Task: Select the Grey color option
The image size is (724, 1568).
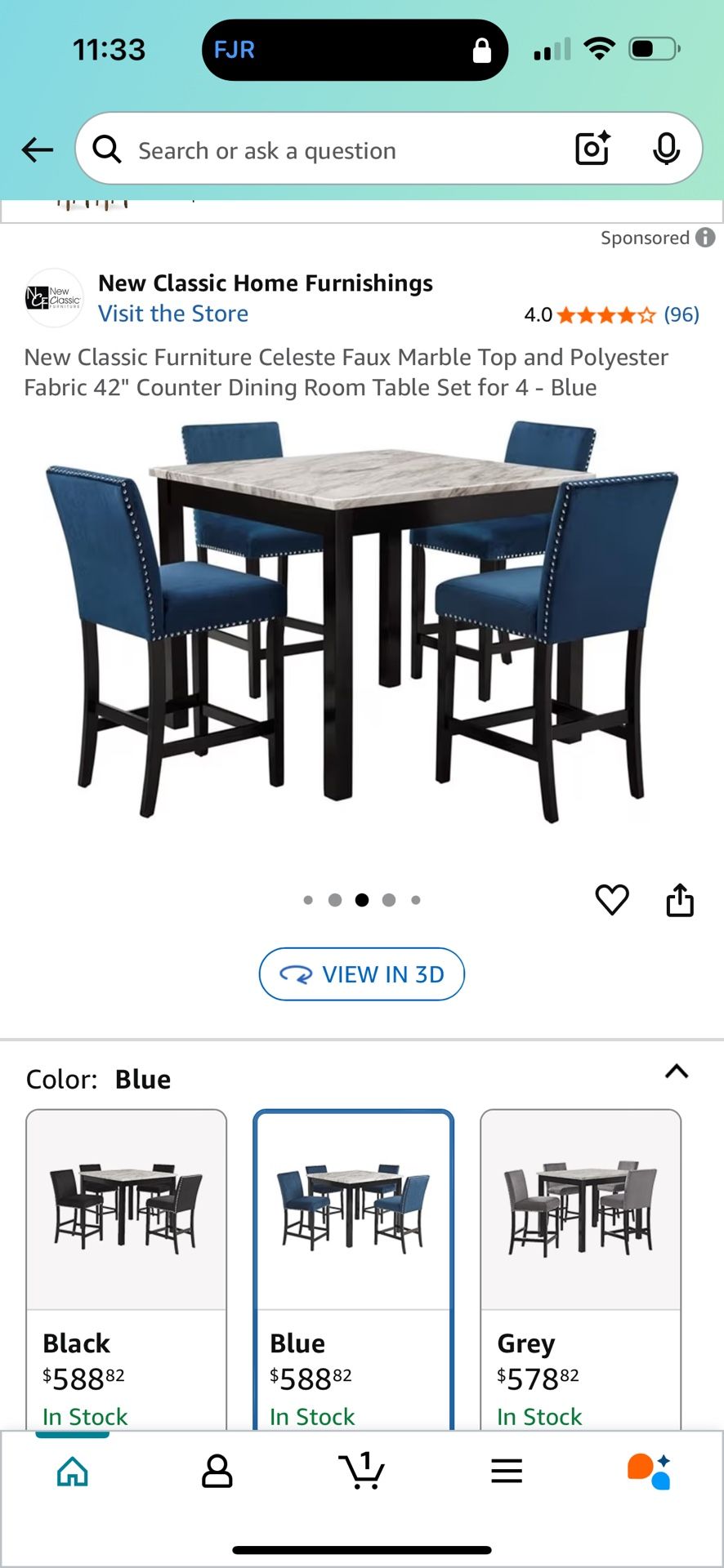Action: tap(580, 1266)
